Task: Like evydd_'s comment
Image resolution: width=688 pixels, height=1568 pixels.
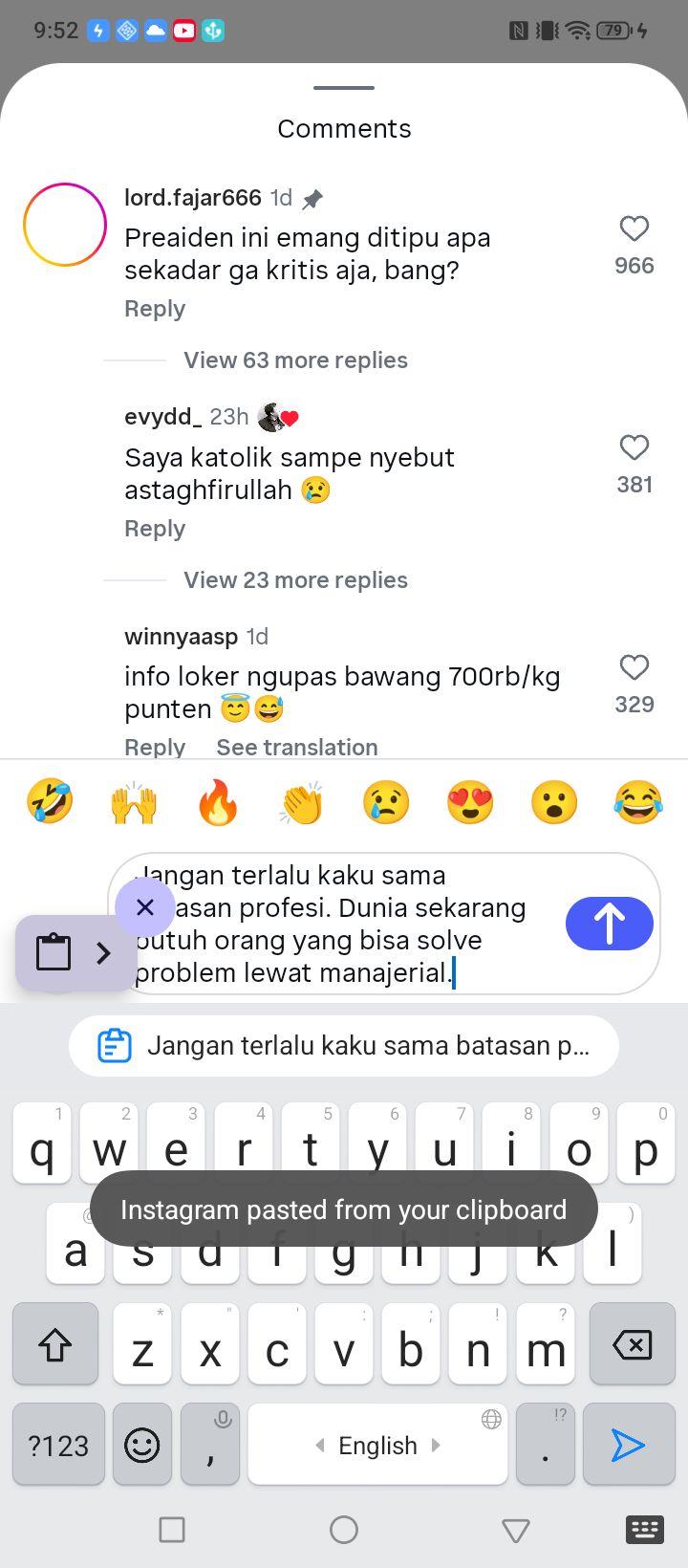Action: (634, 447)
